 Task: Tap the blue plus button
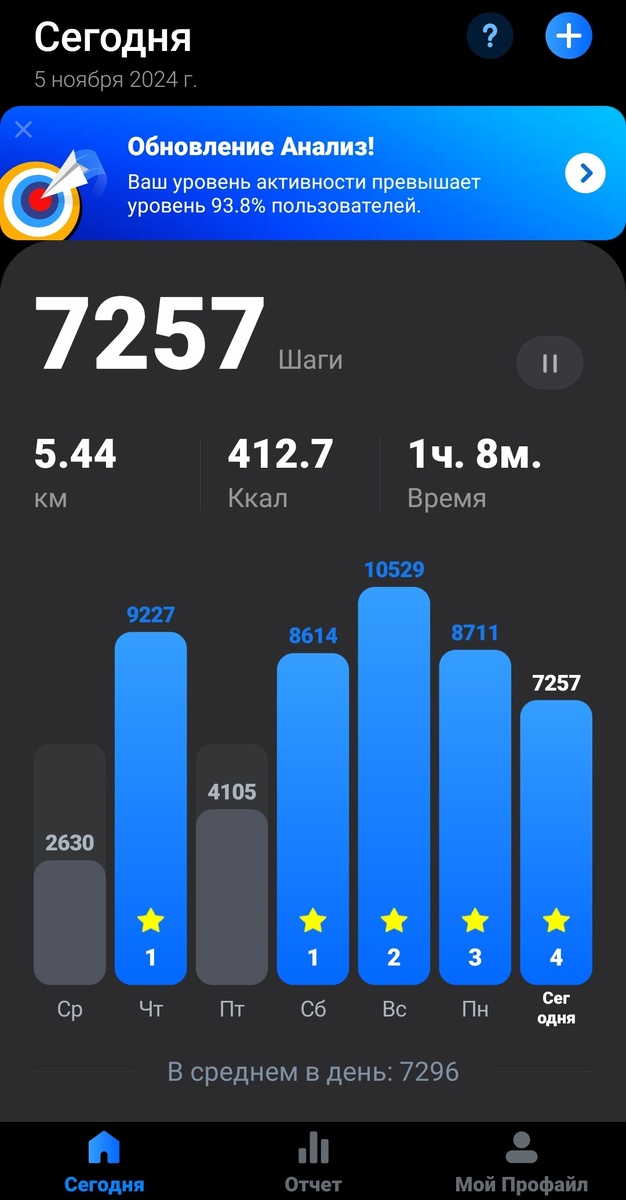(569, 37)
